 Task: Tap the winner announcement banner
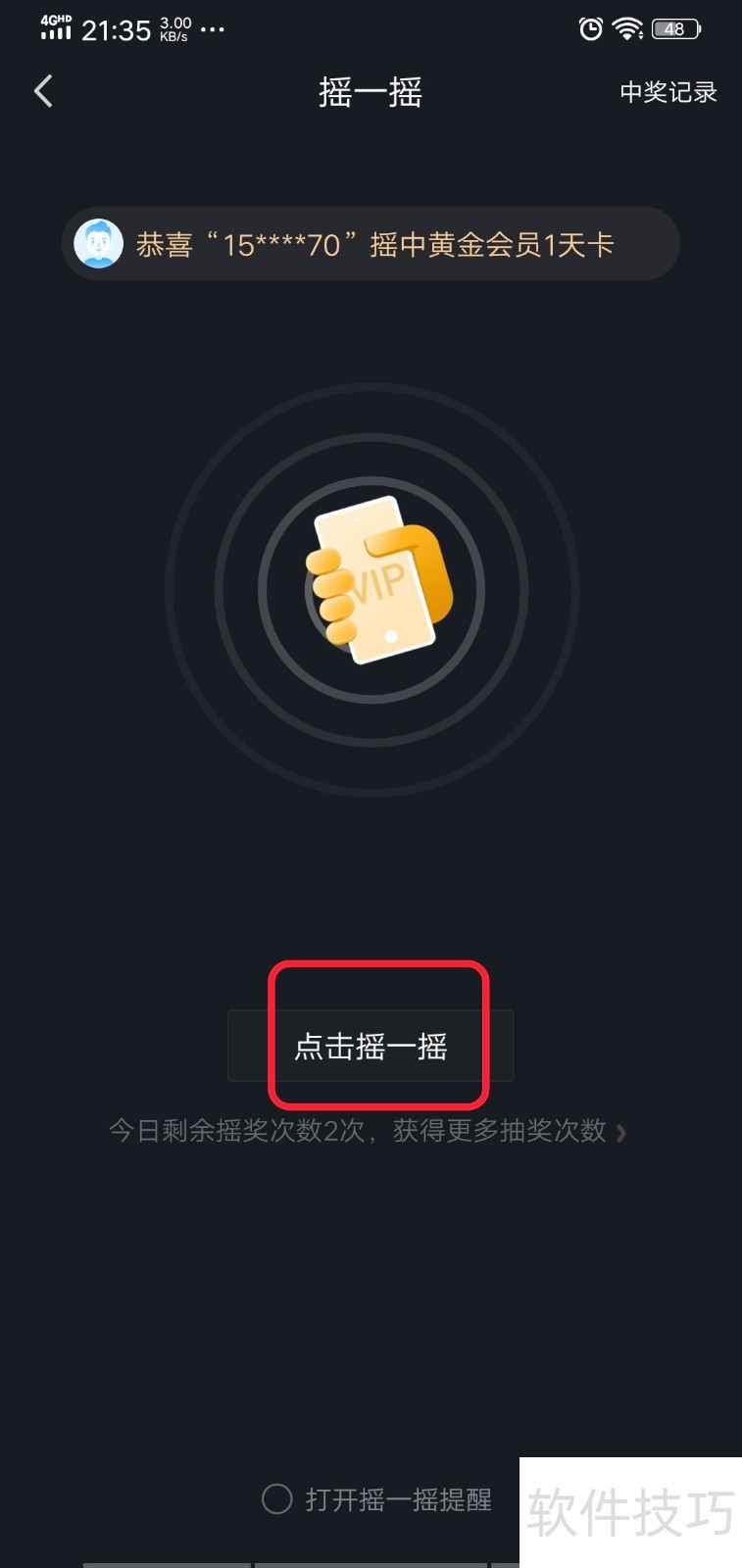(371, 244)
